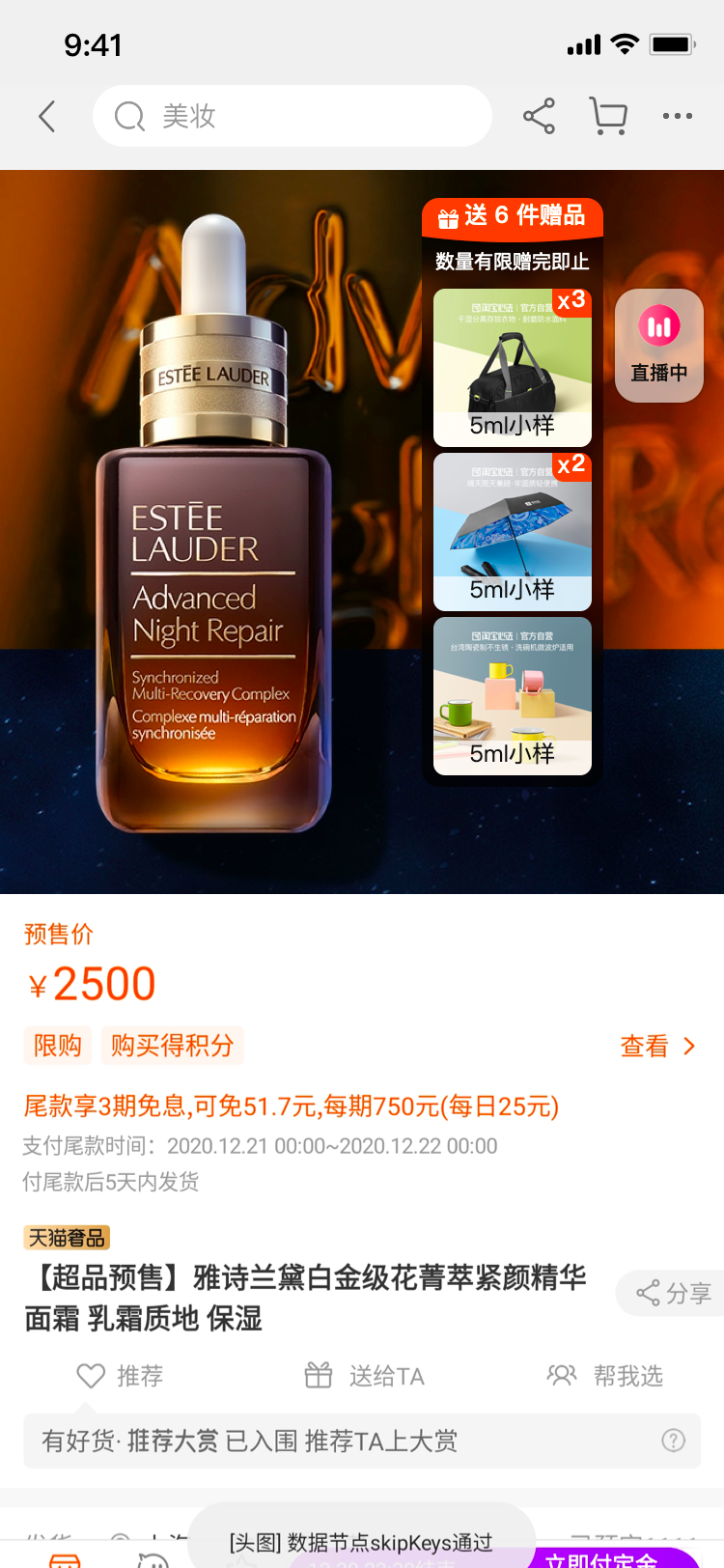Open the 美妆 search box

click(292, 117)
